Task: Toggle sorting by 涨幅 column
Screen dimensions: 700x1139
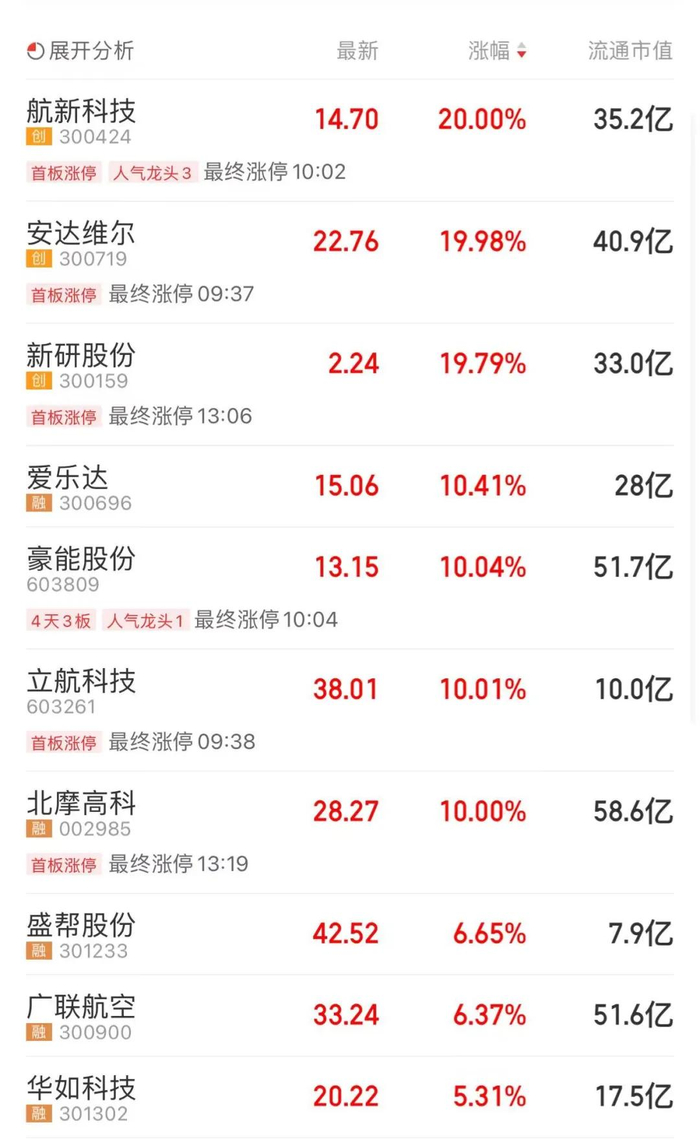Action: click(497, 51)
